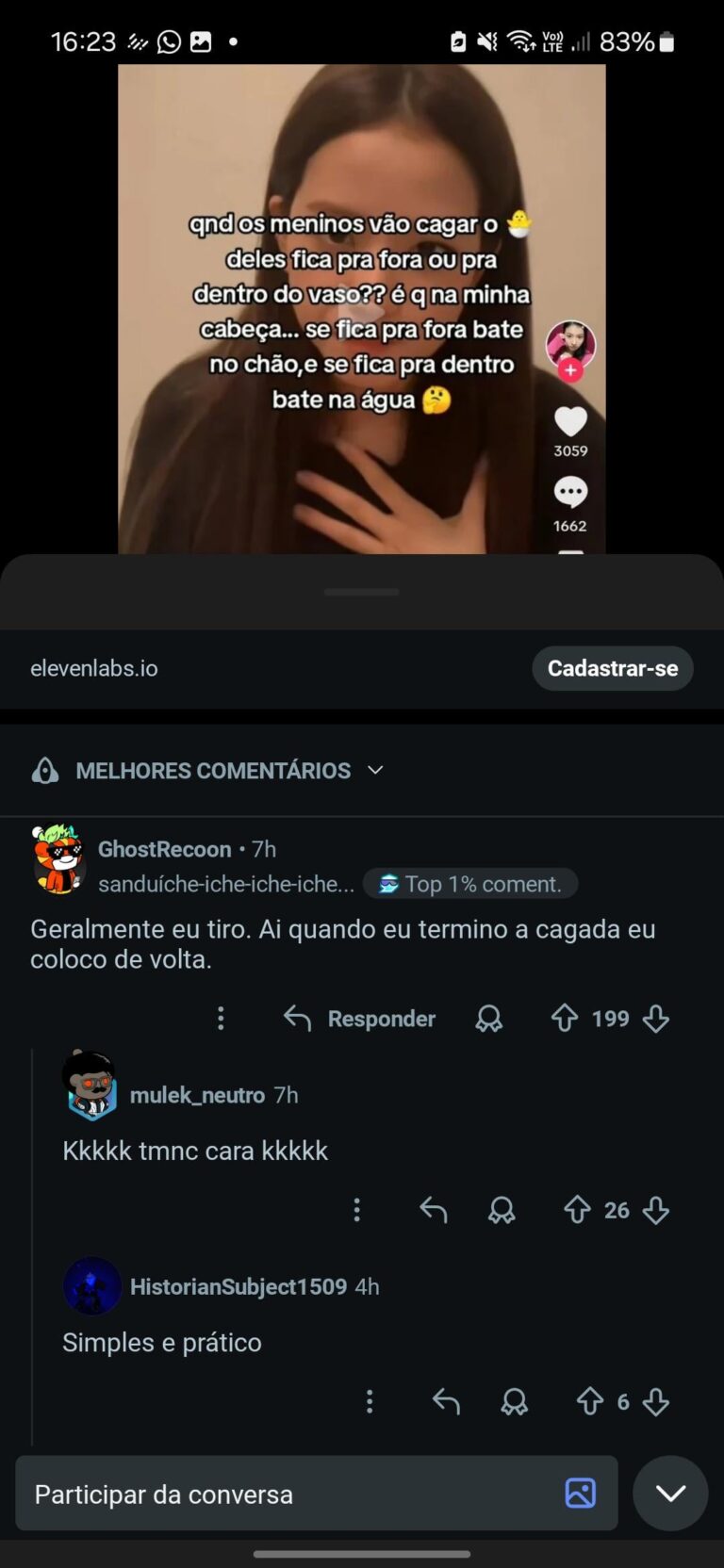Tap the Cadastrar-se button

[x=613, y=668]
